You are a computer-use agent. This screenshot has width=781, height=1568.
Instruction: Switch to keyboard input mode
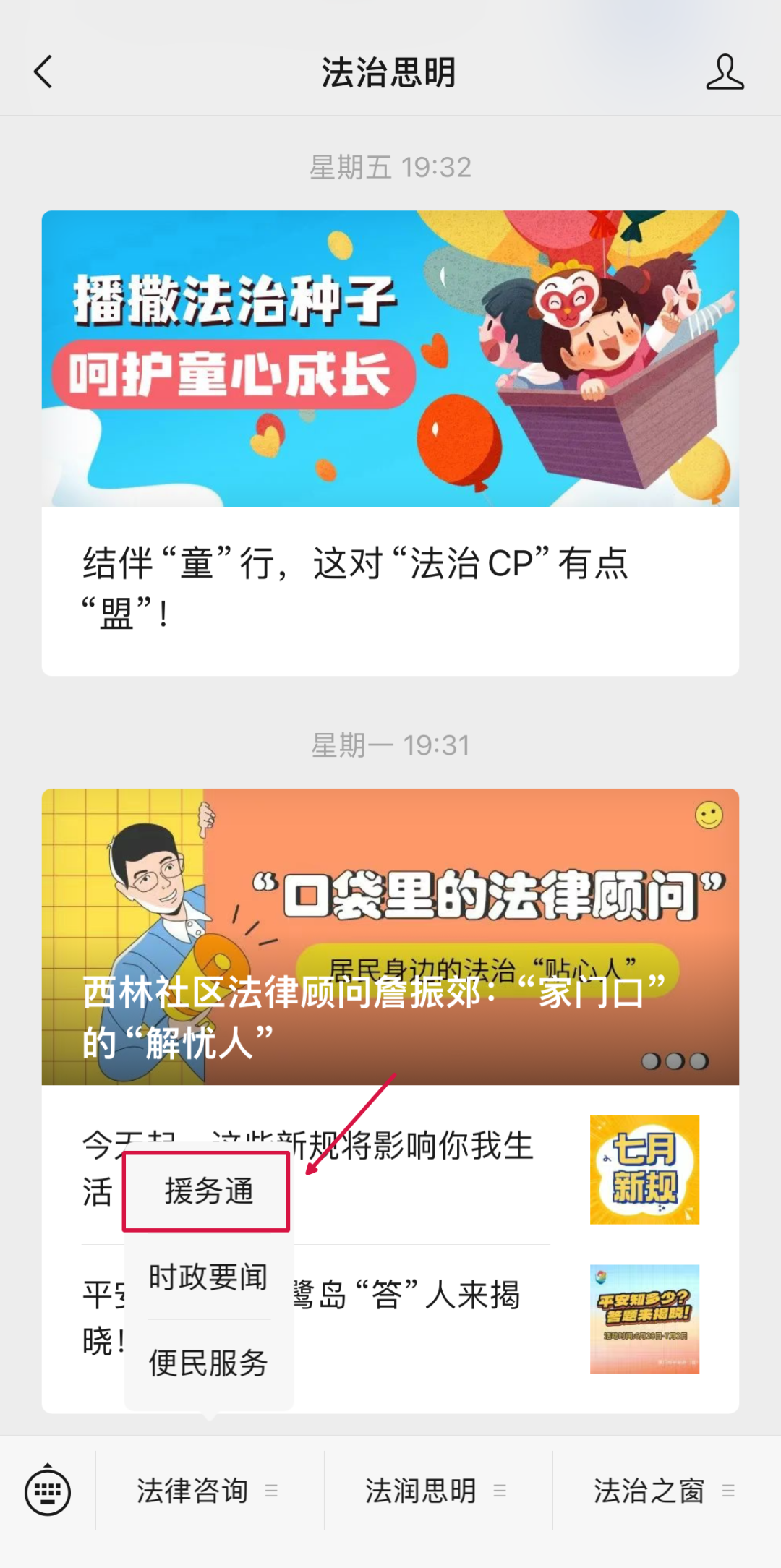[x=48, y=1491]
